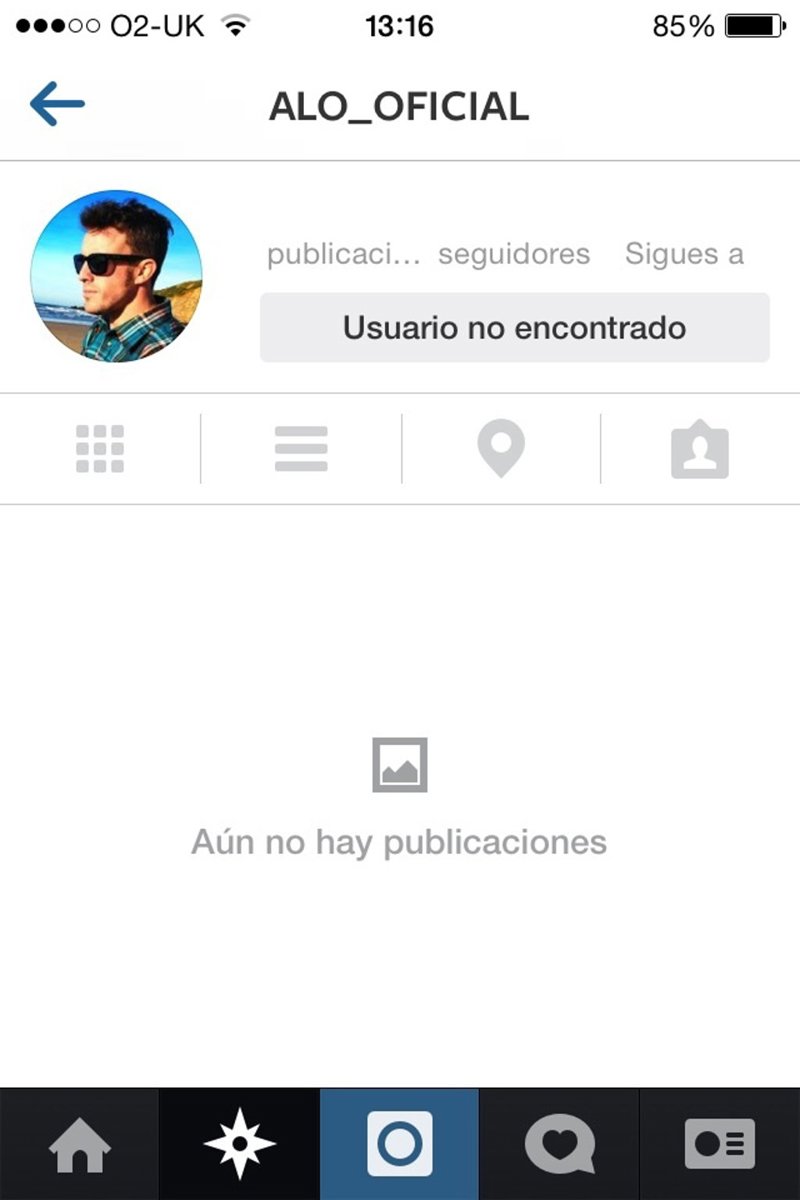The height and width of the screenshot is (1200, 800).
Task: Open your own profile tab
Action: tap(720, 1144)
